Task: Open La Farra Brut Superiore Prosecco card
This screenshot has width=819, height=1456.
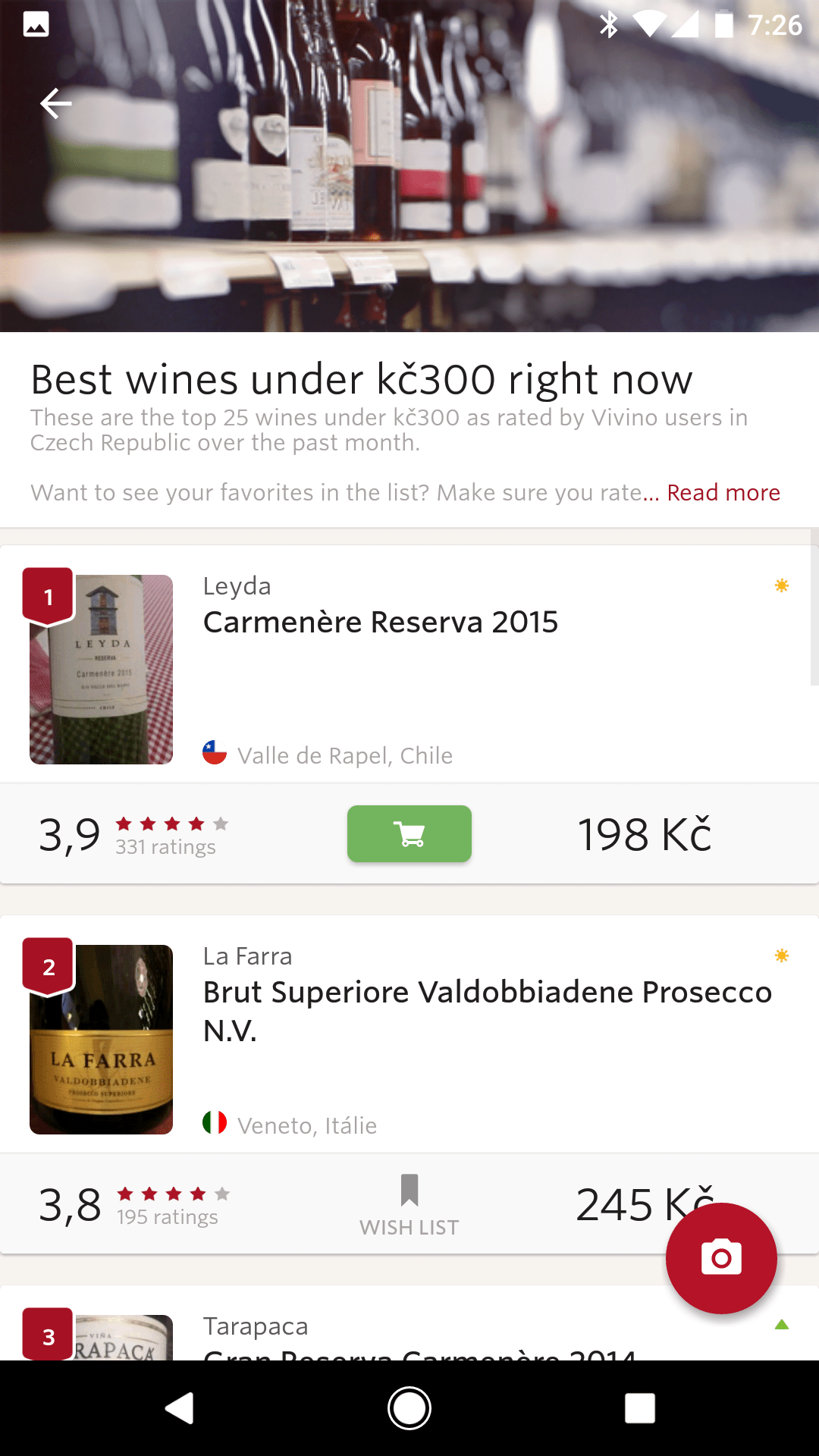Action: (x=409, y=1034)
